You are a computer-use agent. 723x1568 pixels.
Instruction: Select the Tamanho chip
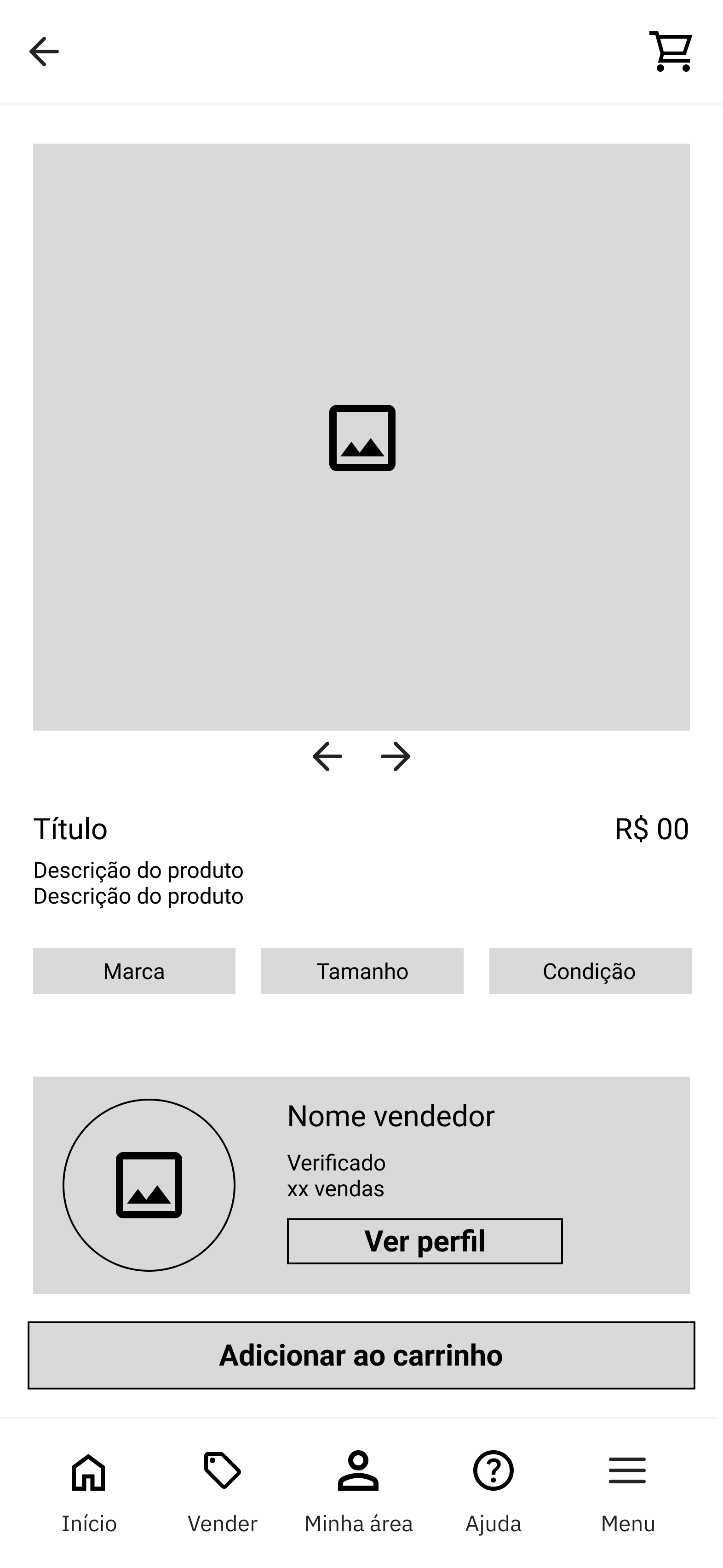[x=362, y=971]
